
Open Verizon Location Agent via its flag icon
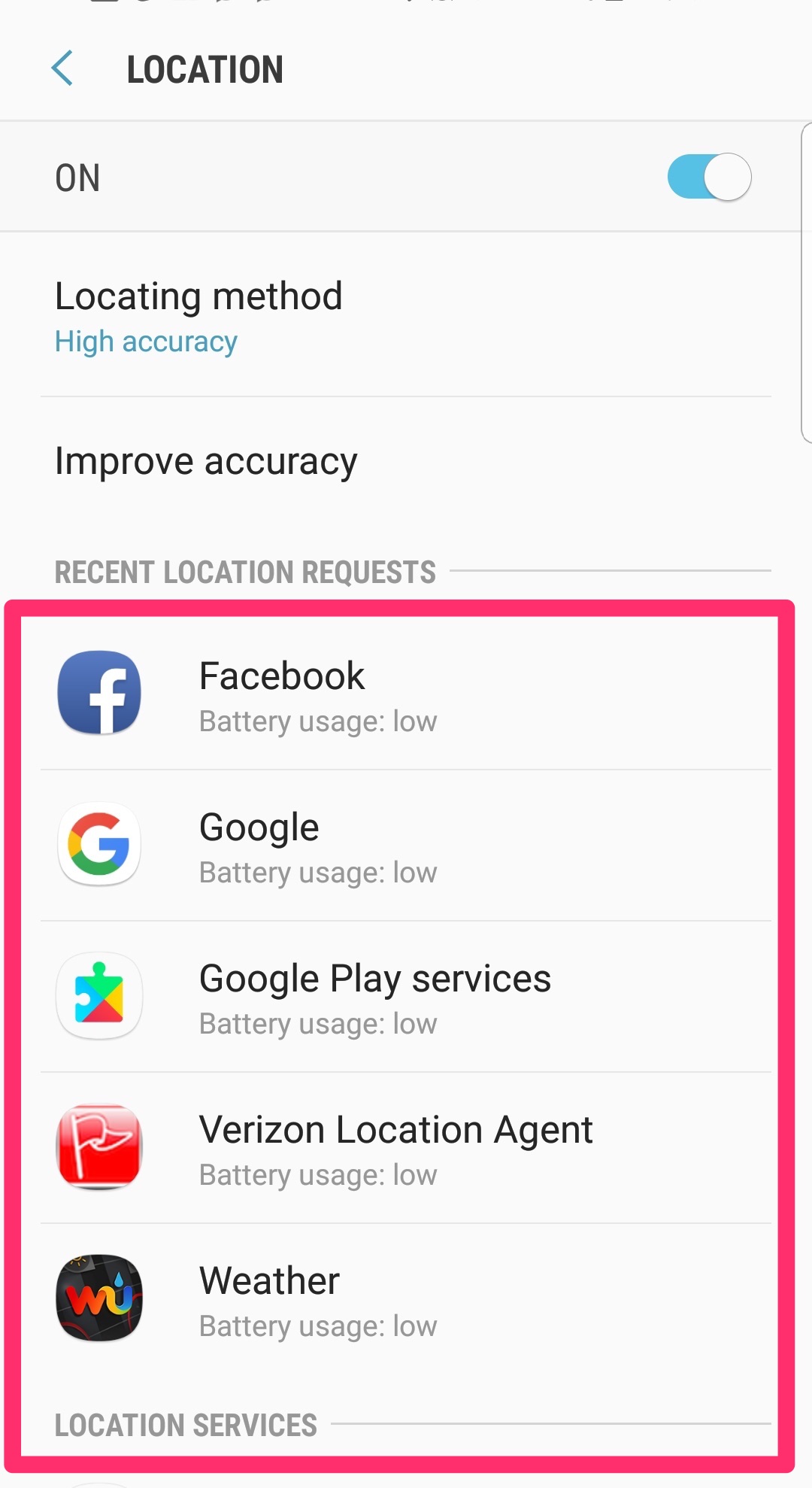pos(98,1146)
